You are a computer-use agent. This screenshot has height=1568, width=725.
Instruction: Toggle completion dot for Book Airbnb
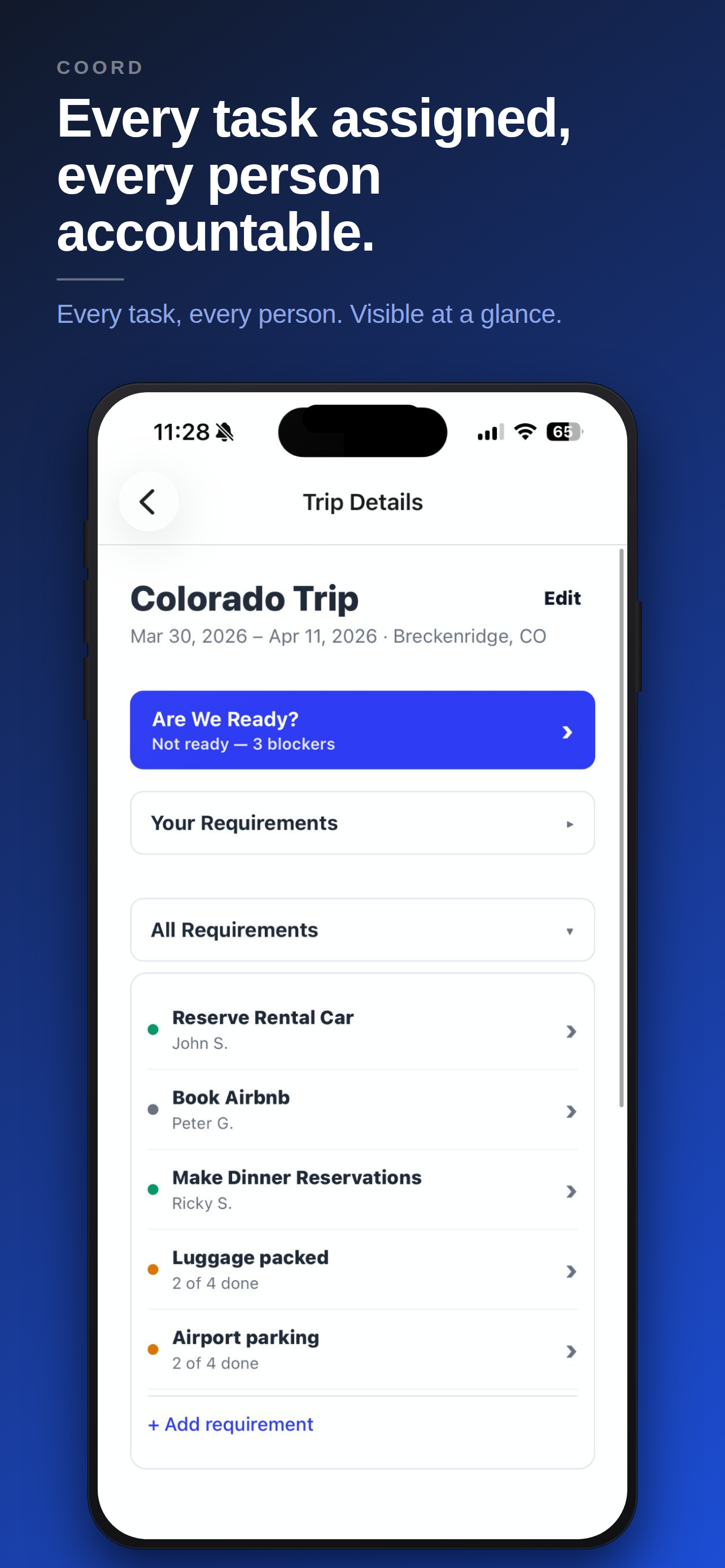(153, 1110)
